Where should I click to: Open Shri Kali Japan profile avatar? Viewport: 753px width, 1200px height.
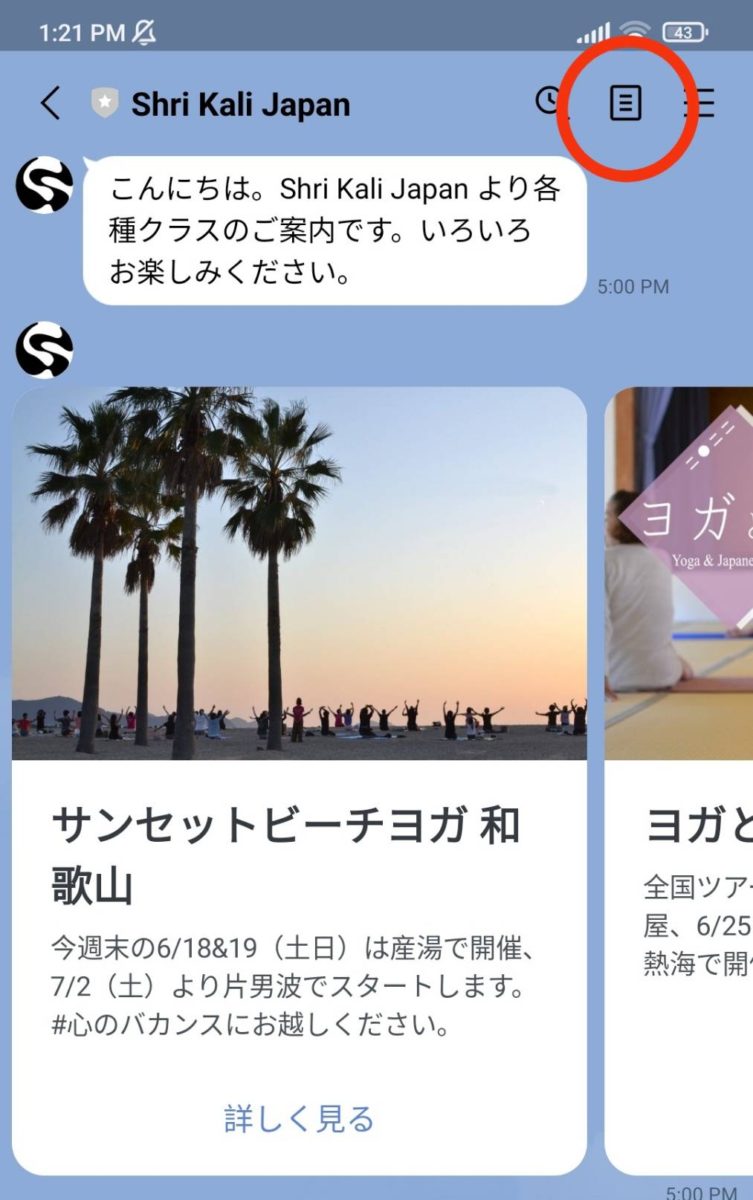tap(45, 186)
